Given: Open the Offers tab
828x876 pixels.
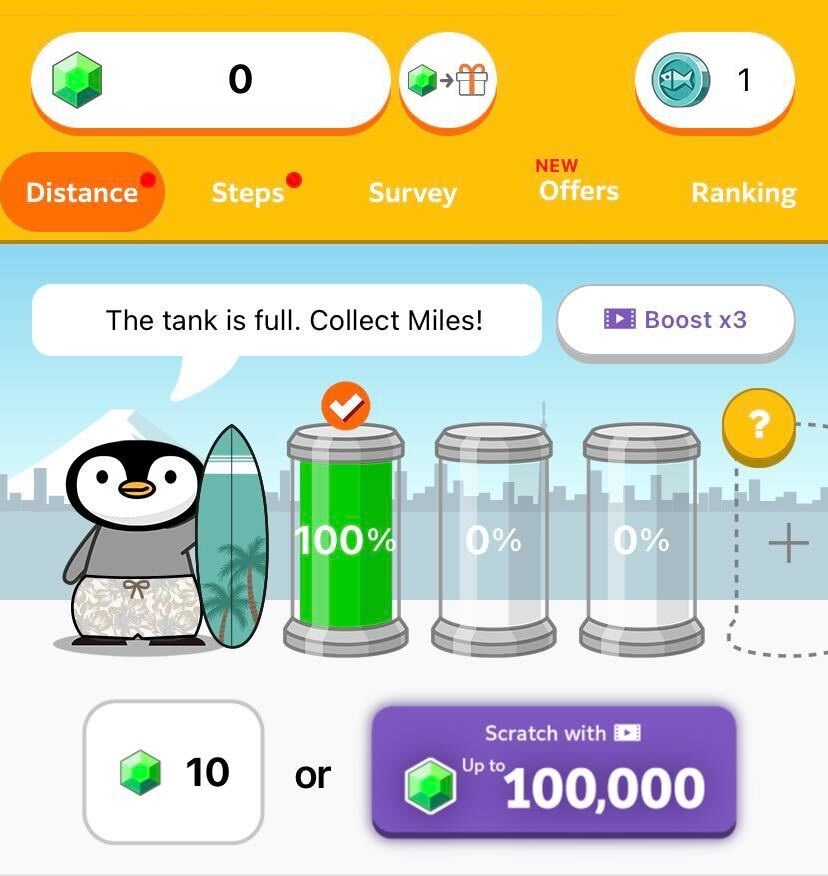Looking at the screenshot, I should pyautogui.click(x=578, y=190).
